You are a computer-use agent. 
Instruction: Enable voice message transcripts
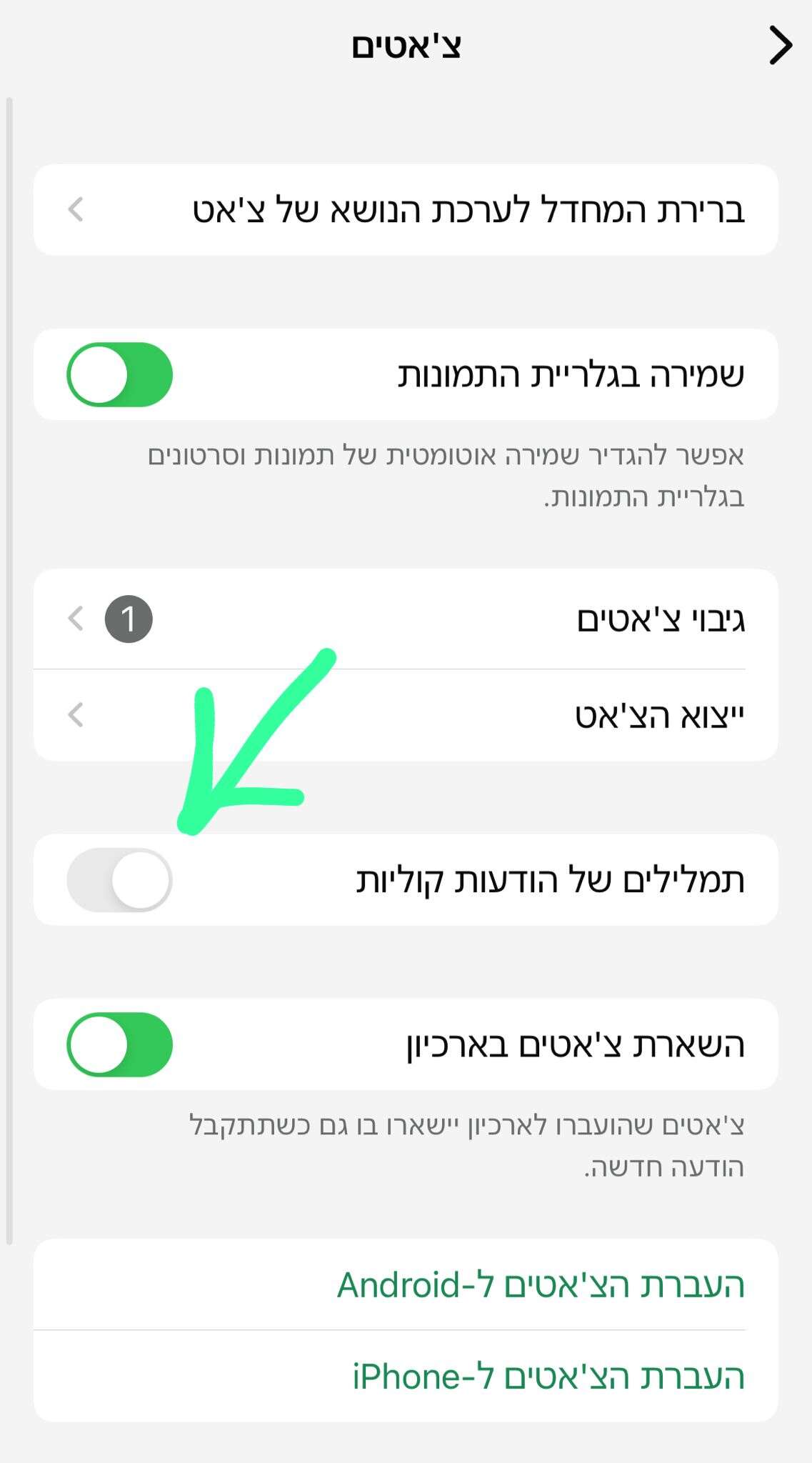pos(120,879)
